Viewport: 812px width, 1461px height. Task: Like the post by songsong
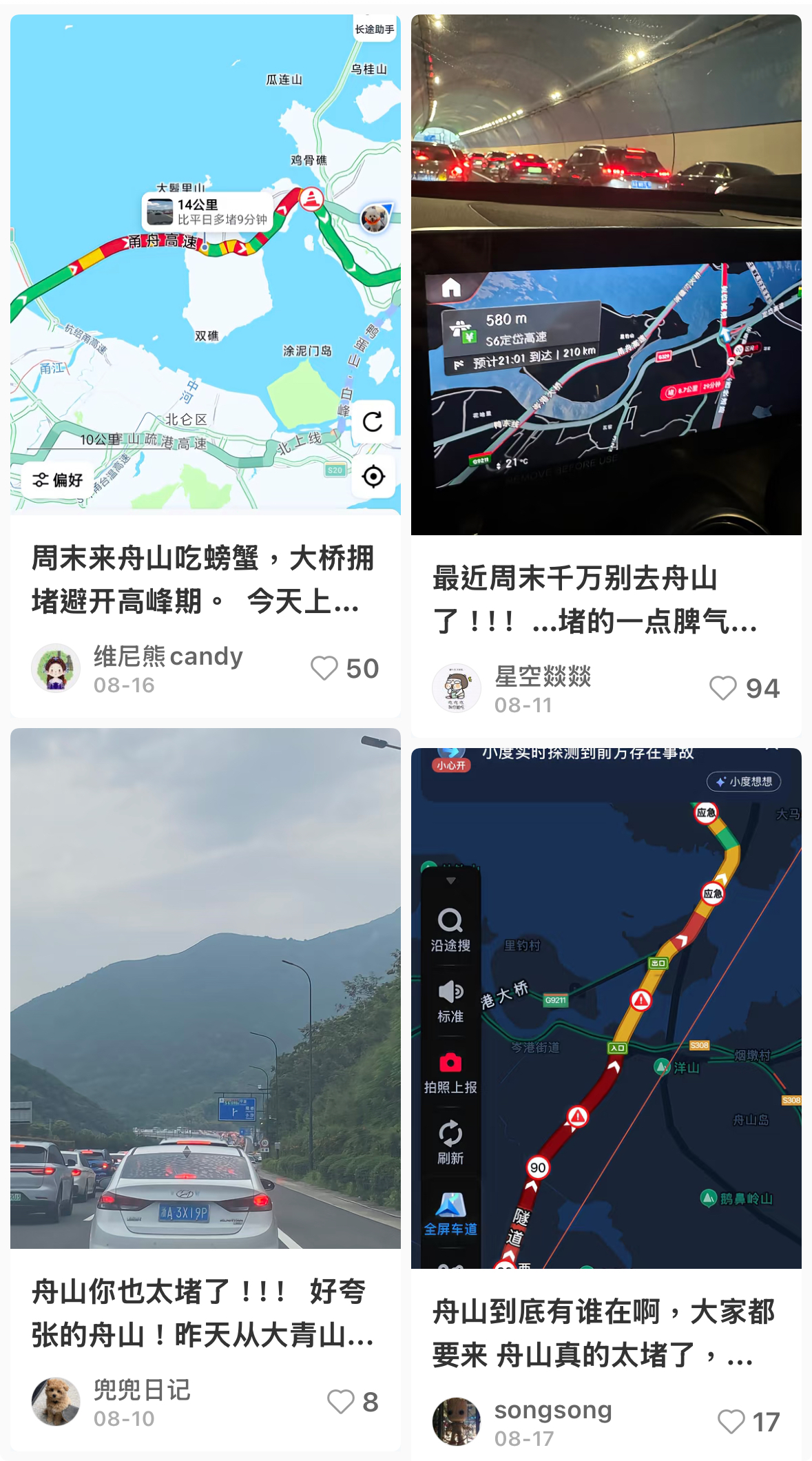(x=731, y=1421)
